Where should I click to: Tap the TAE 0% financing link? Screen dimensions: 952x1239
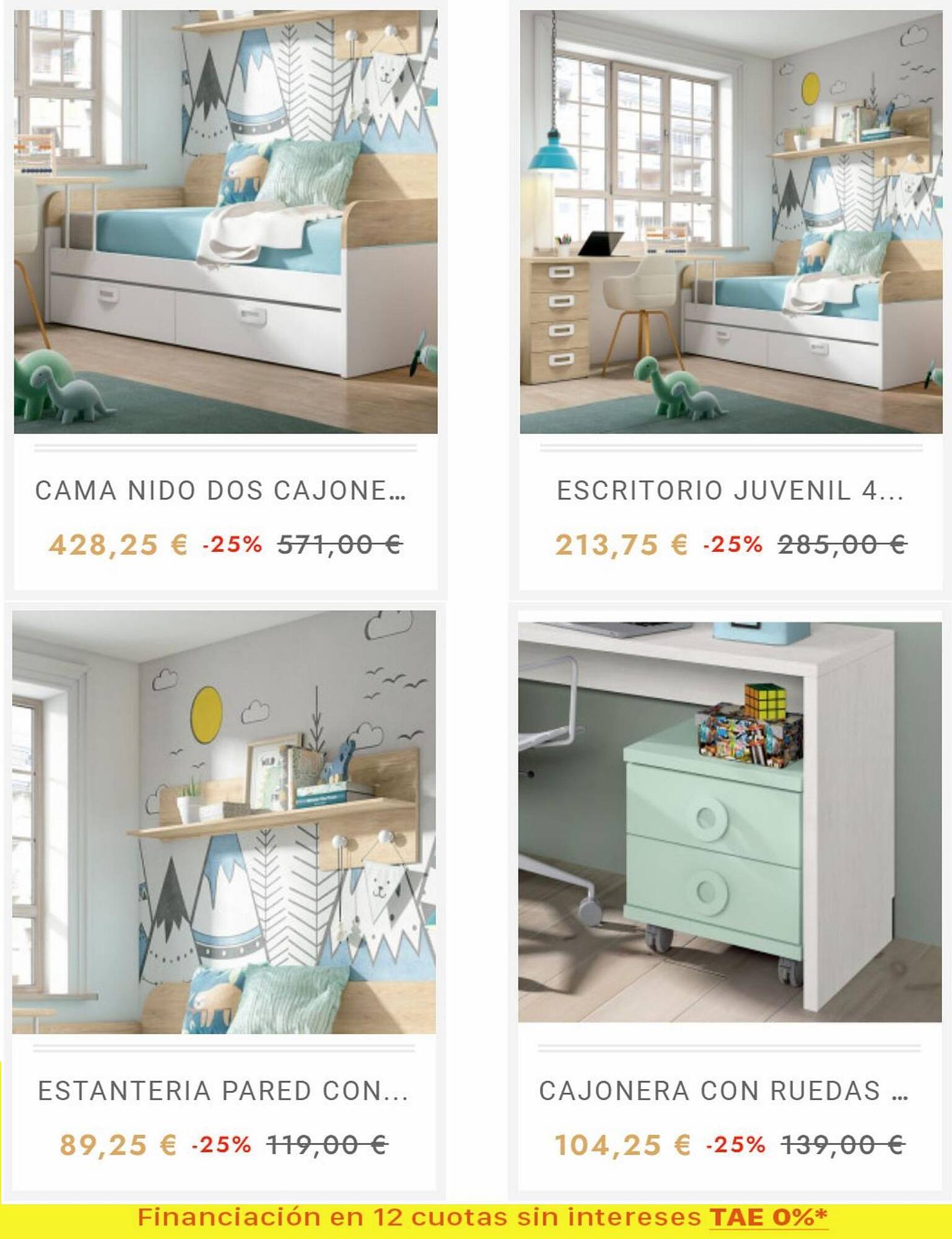pos(768,1217)
